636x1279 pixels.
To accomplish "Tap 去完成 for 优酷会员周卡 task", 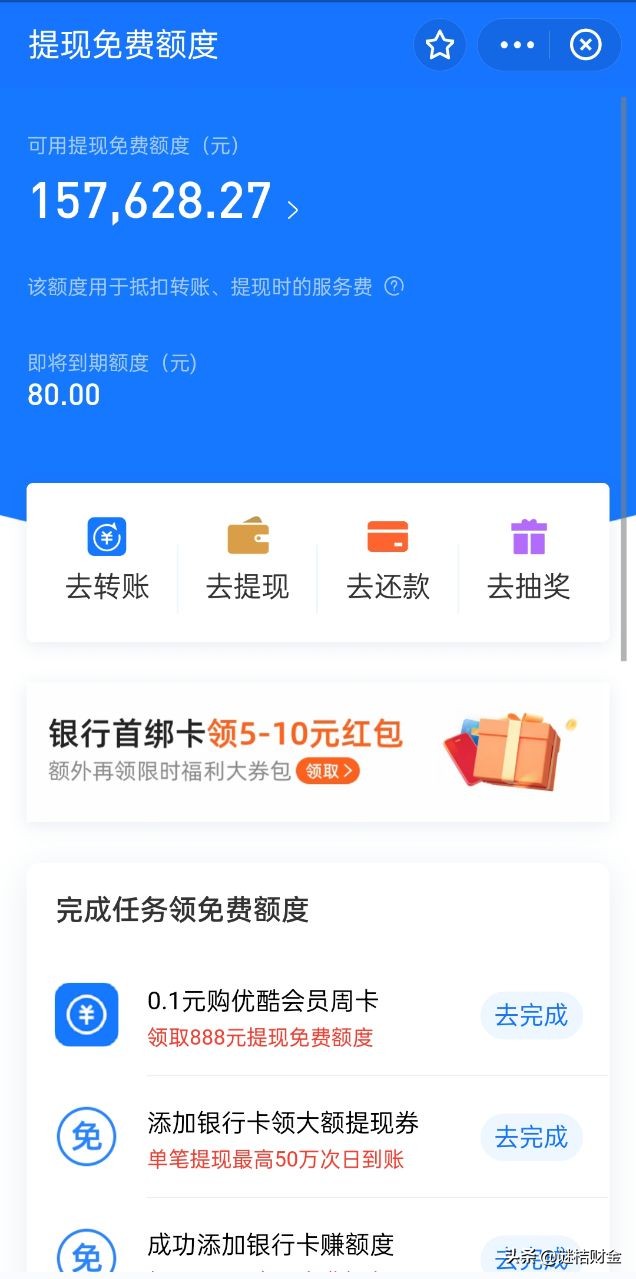I will 531,1016.
